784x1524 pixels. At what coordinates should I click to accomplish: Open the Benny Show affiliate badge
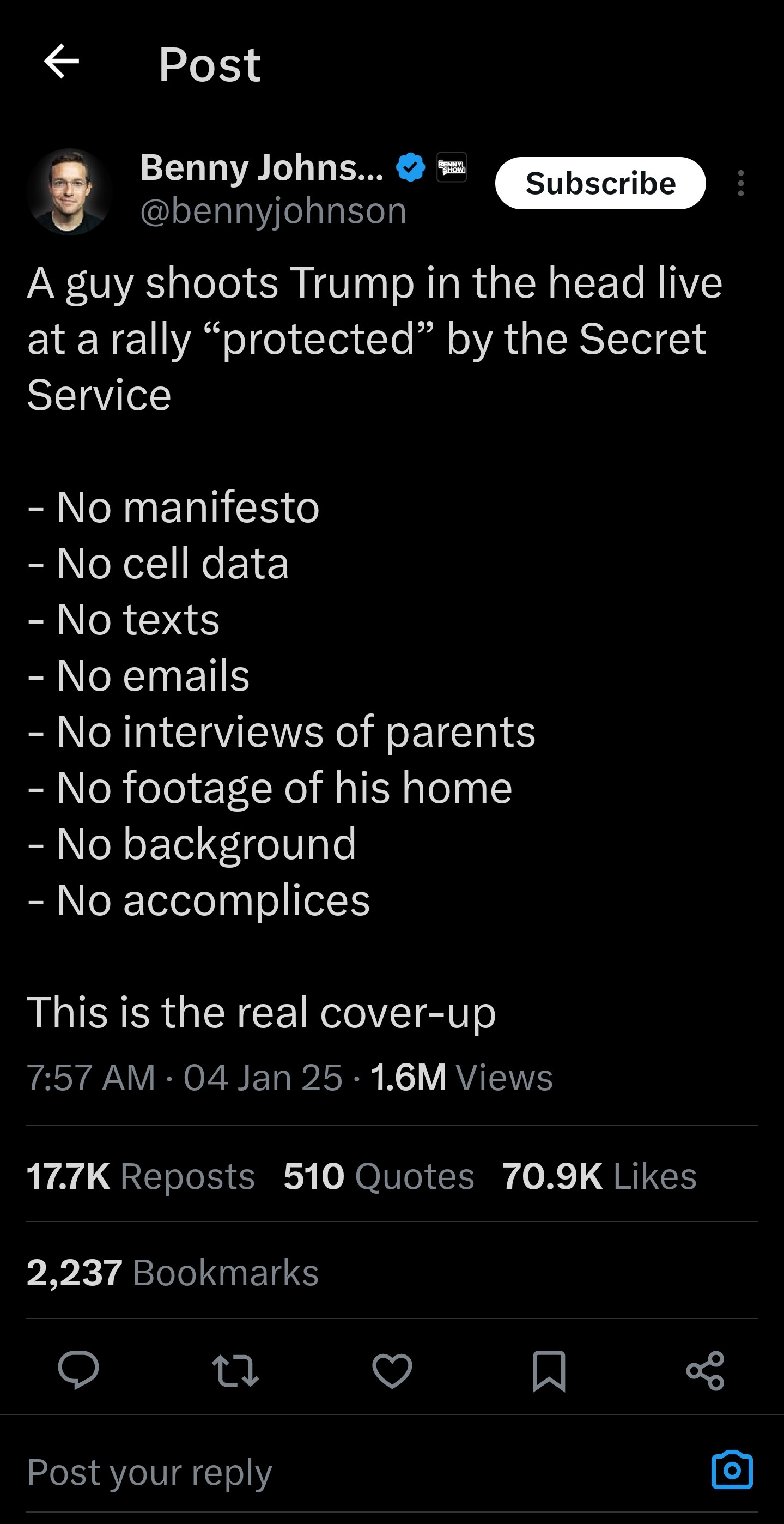[x=452, y=167]
